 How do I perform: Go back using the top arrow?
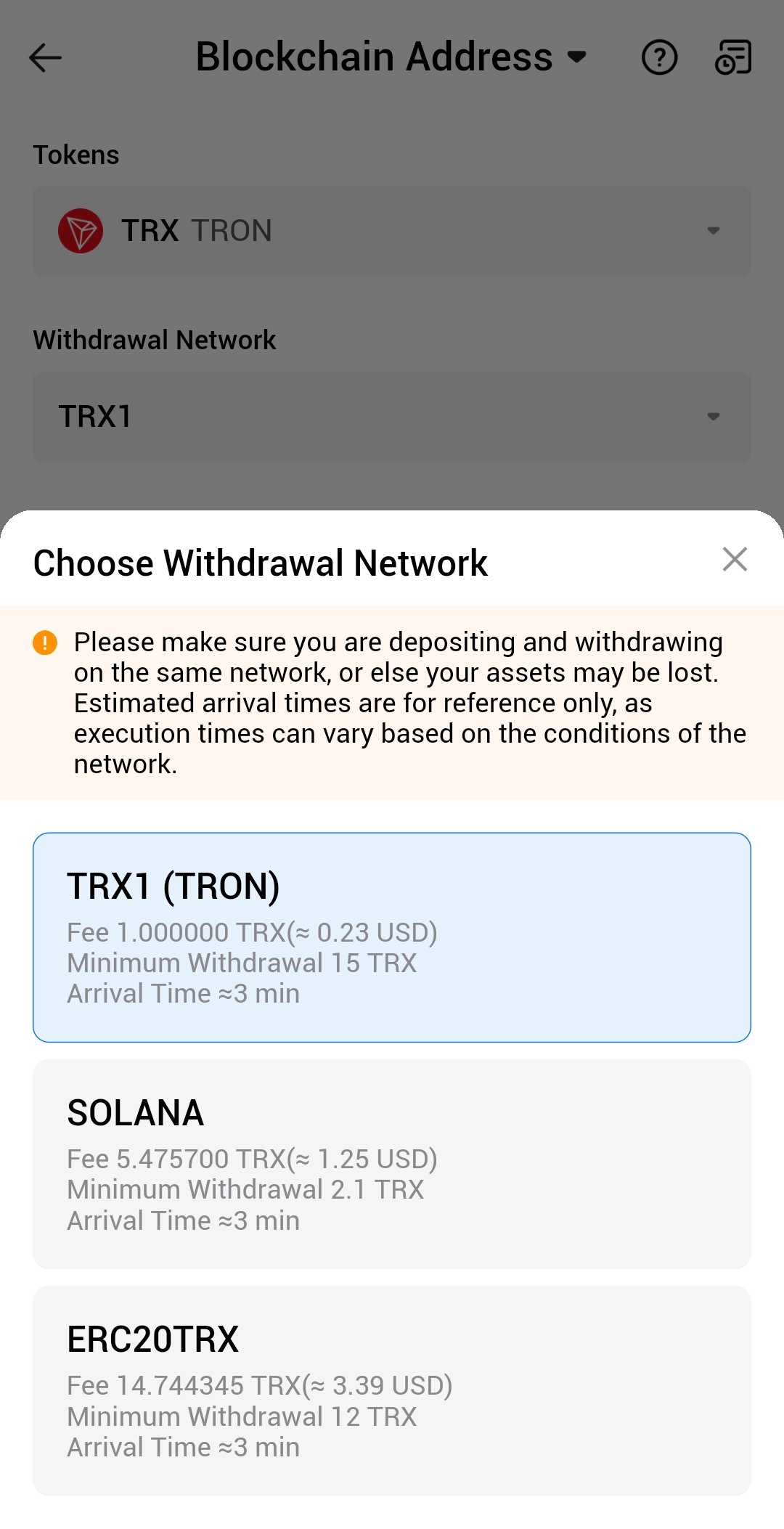[45, 57]
